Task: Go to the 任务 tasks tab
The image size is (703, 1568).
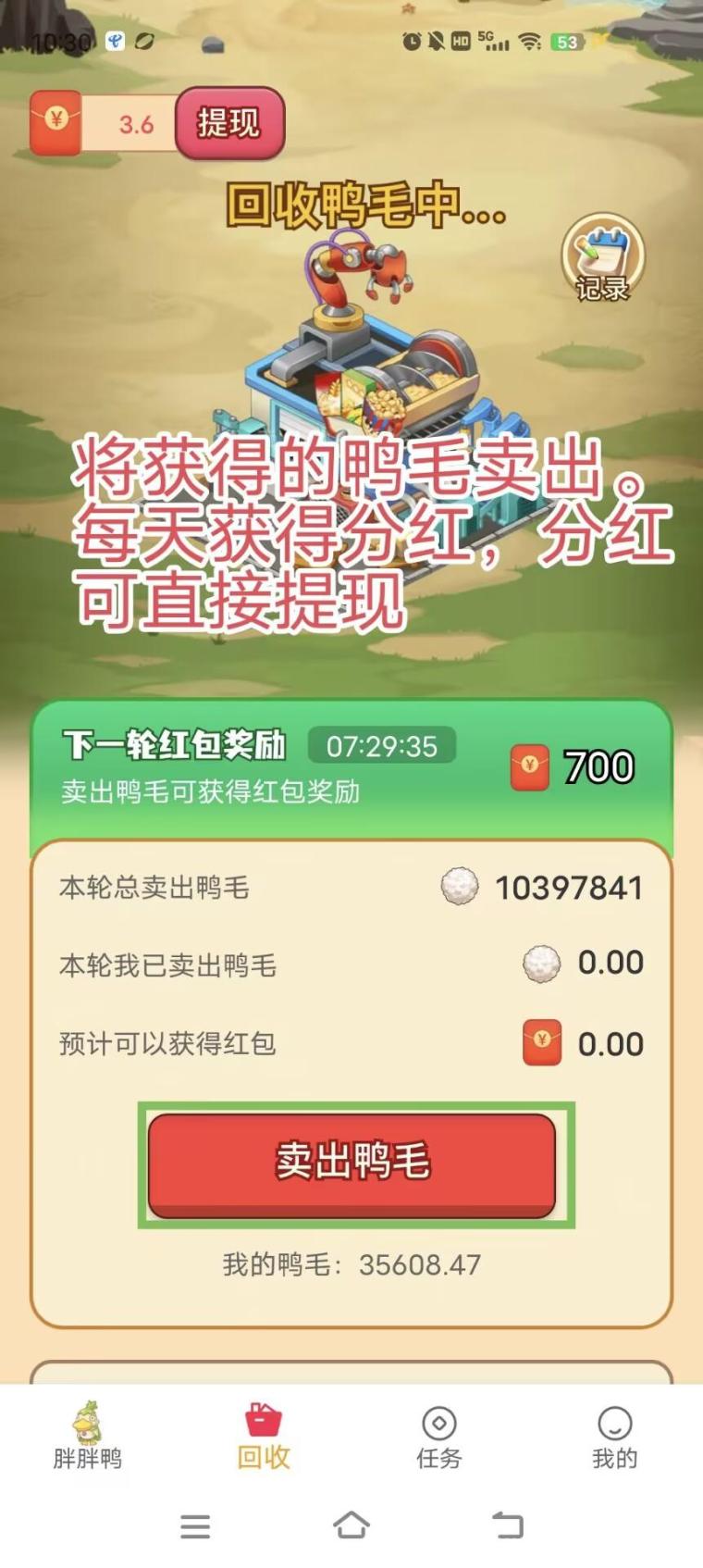Action: tap(439, 1436)
